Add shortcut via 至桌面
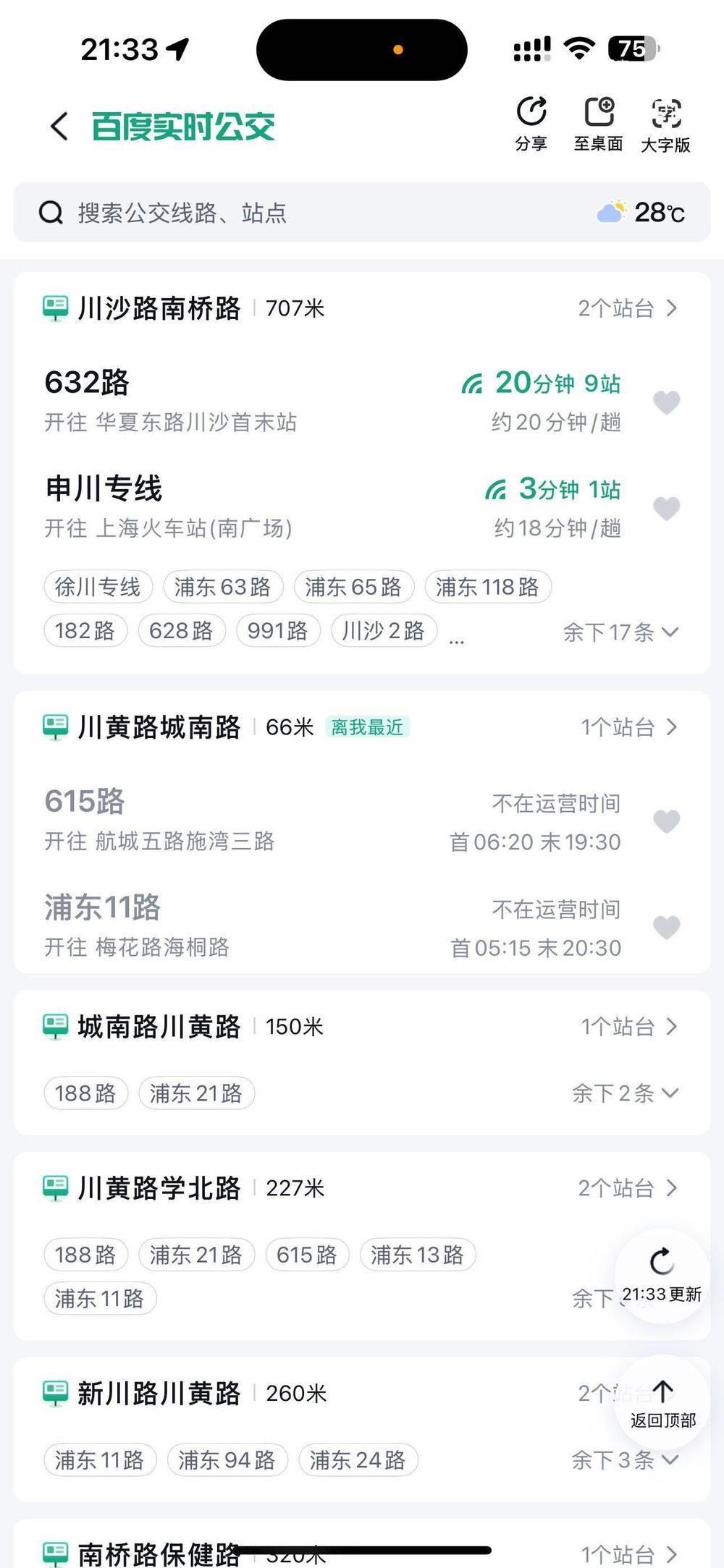The height and width of the screenshot is (1568, 724). click(599, 124)
